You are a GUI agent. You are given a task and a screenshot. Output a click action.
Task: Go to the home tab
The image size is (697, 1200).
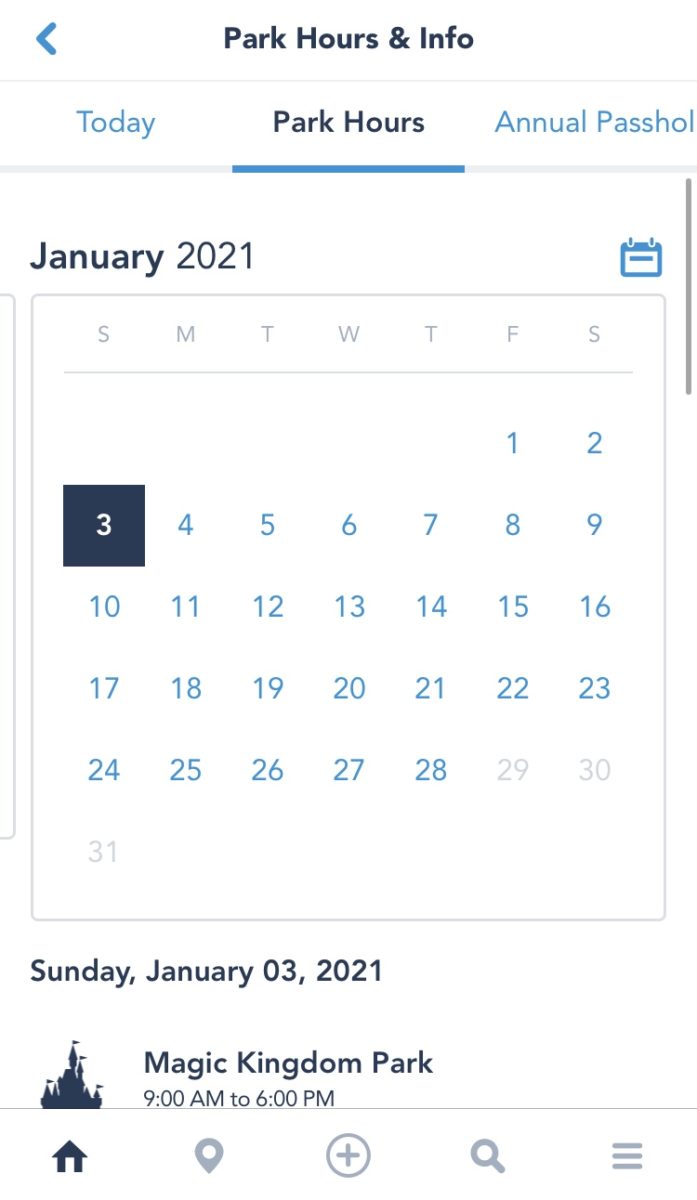[x=70, y=1158]
